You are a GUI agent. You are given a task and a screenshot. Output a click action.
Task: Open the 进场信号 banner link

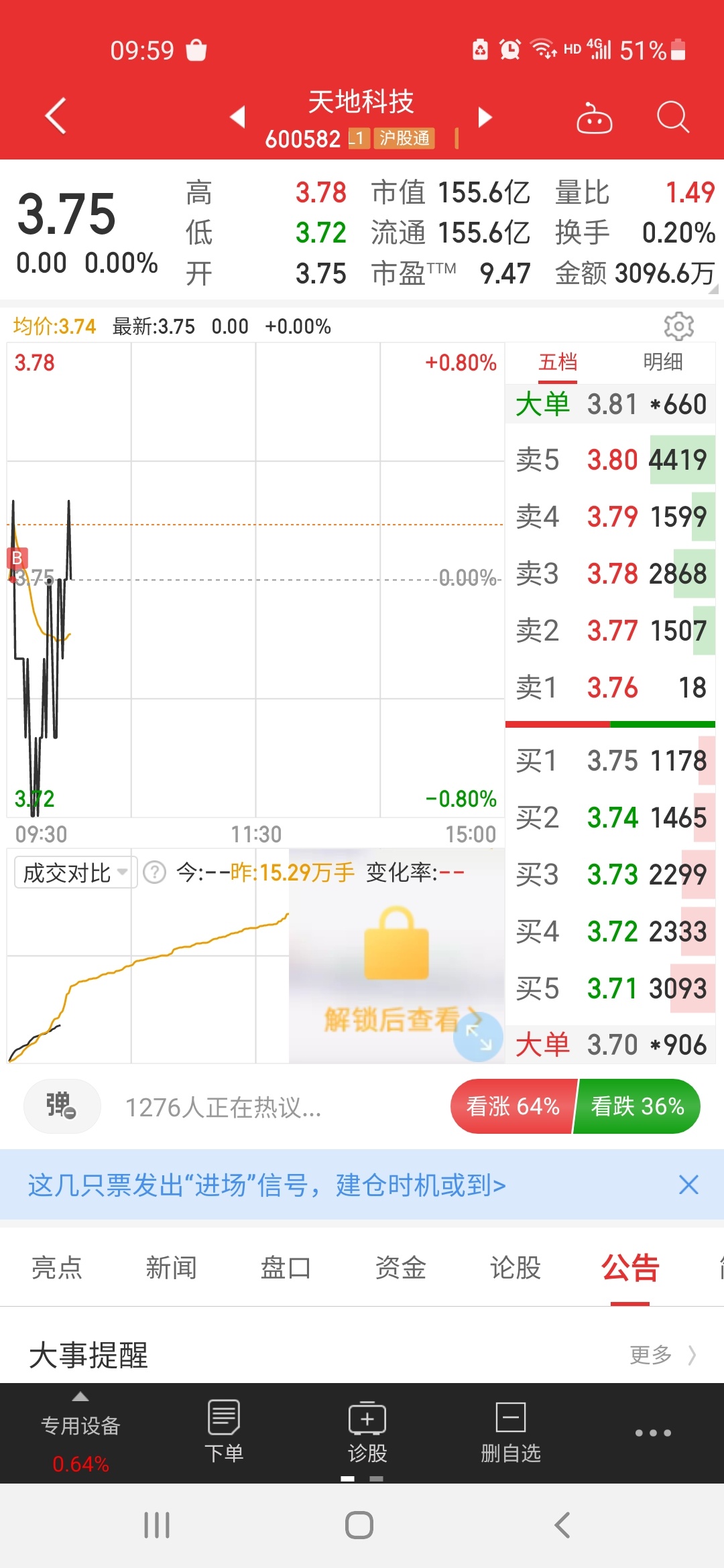coord(267,1185)
